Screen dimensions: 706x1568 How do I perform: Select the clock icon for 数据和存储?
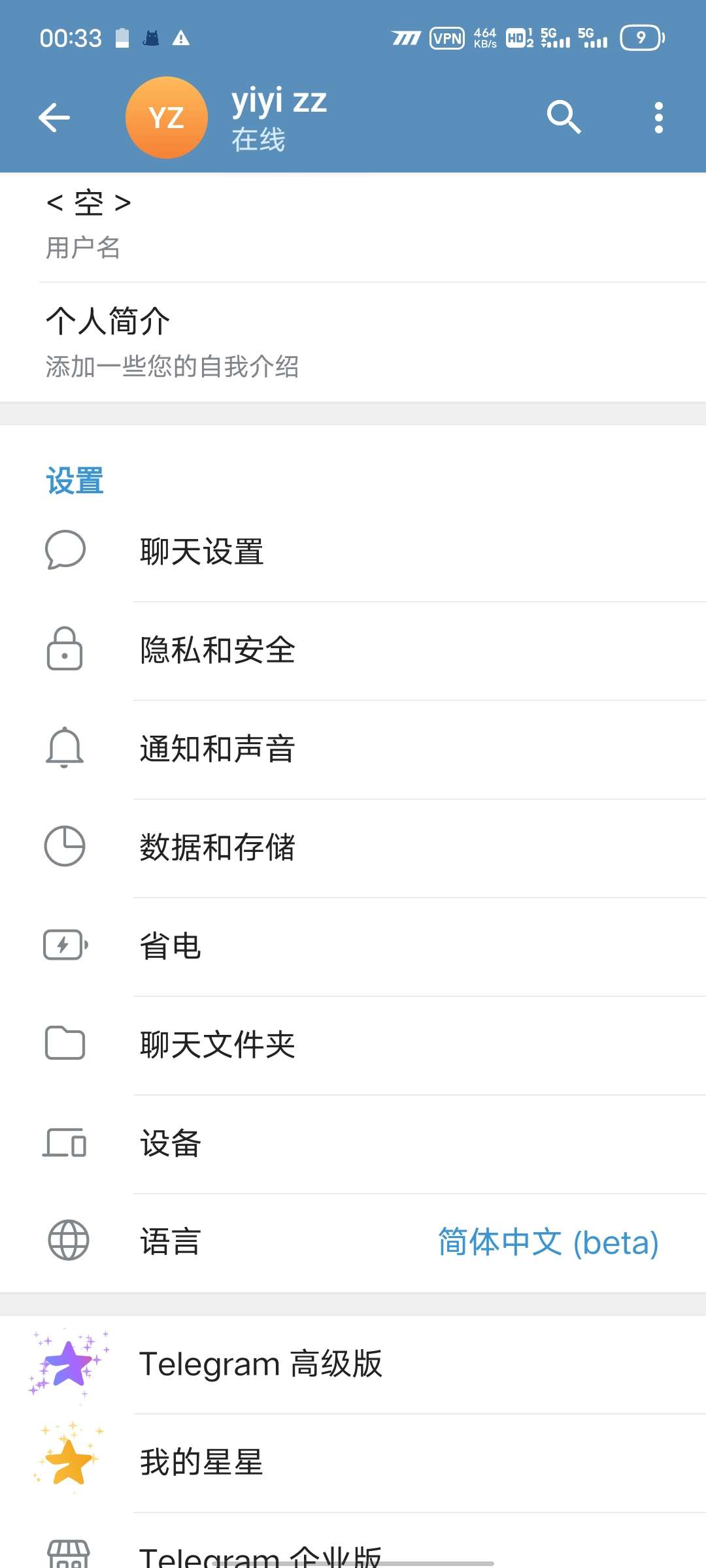tap(63, 847)
